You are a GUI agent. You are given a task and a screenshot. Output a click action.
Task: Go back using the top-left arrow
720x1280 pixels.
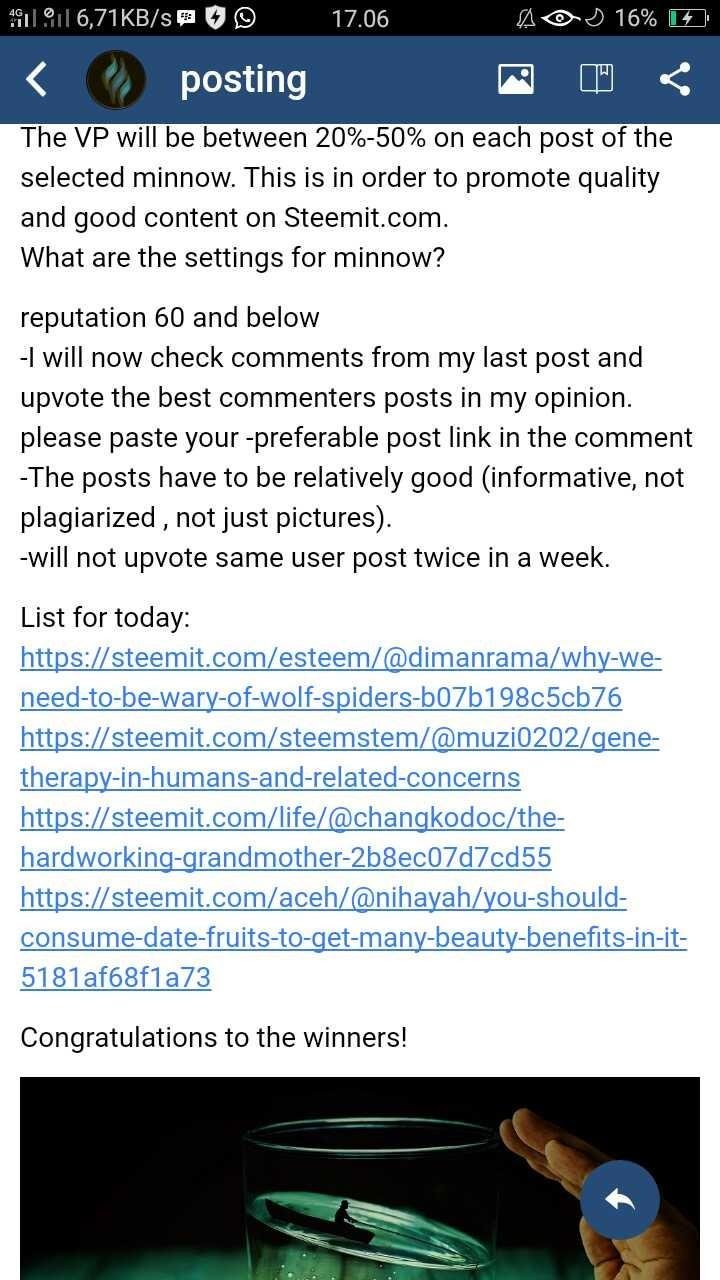tap(36, 79)
